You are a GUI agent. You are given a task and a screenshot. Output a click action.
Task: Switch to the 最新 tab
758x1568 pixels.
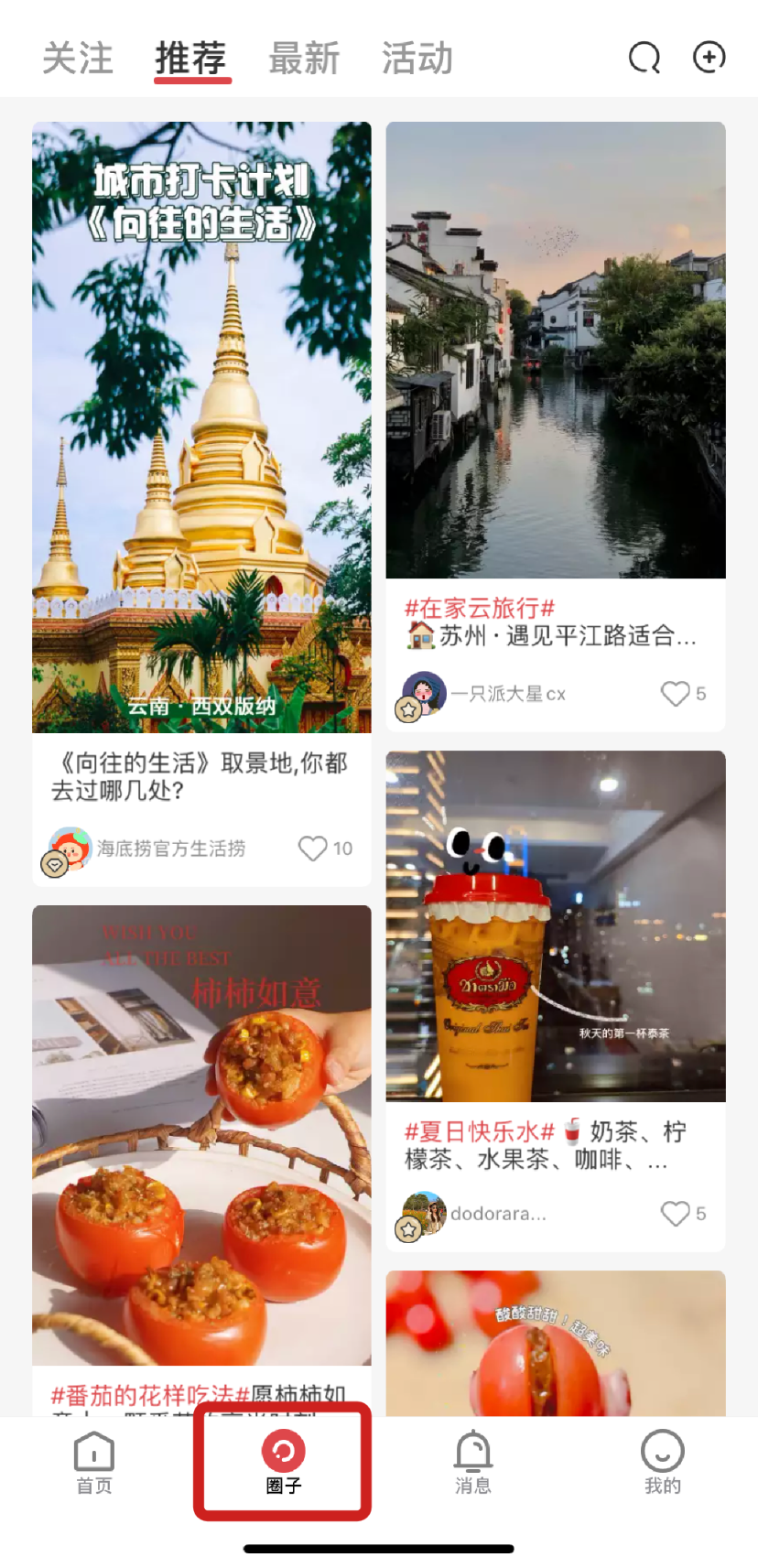click(x=304, y=59)
